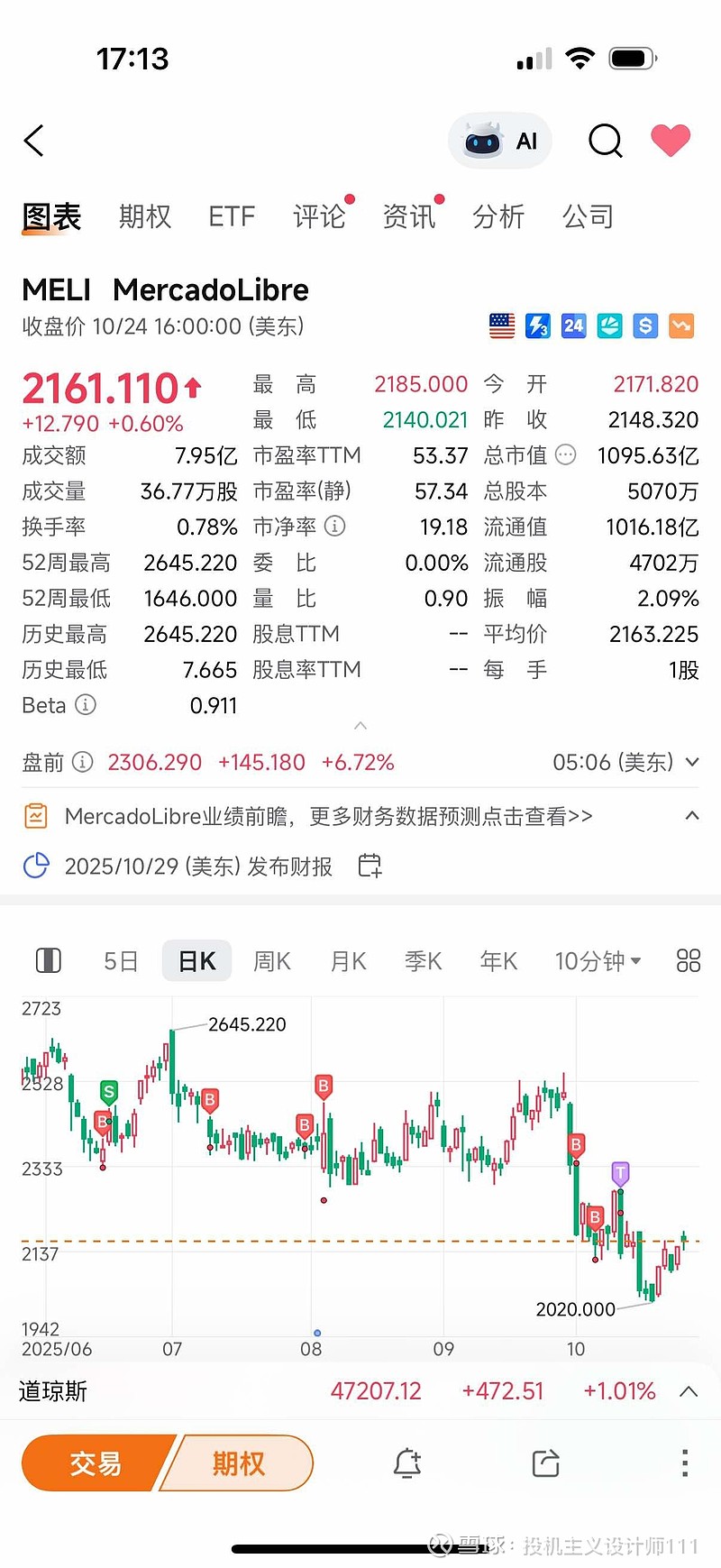Tap the calendar icon beside earnings date
Screen dimensions: 721x1568
369,865
